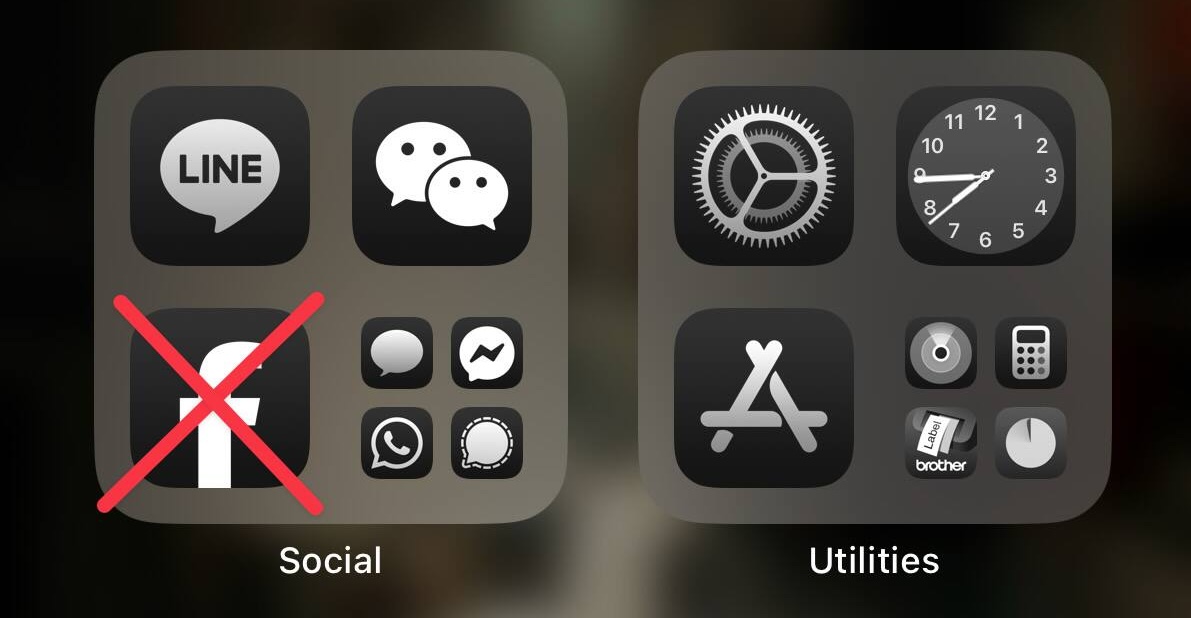
Task: Open the Clock app
Action: (985, 176)
